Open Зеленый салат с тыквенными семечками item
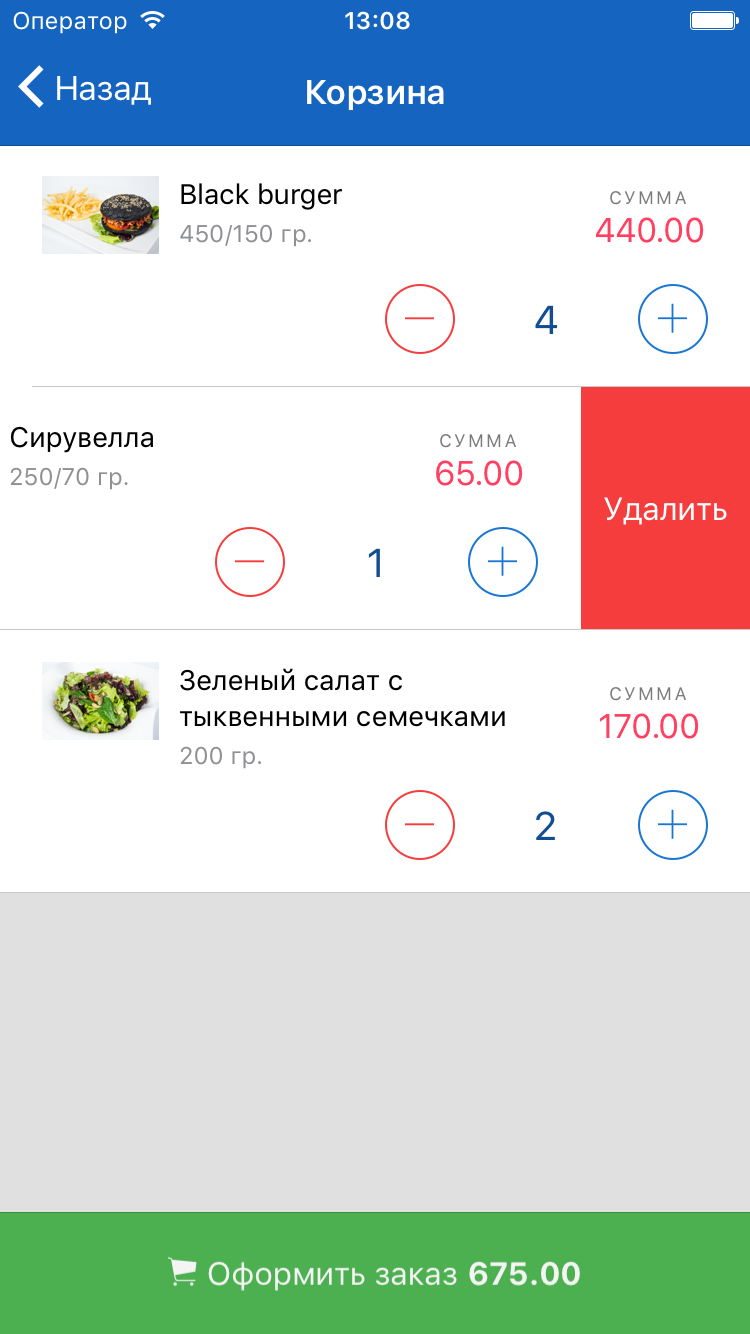750x1334 pixels. tap(342, 699)
